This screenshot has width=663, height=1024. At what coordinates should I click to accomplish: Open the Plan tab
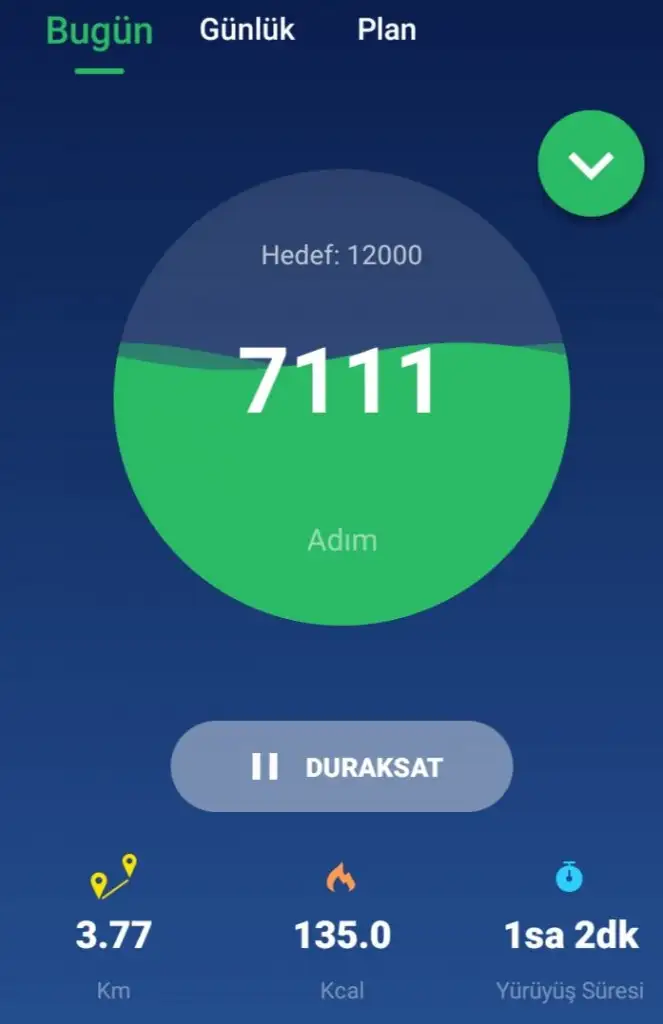386,30
